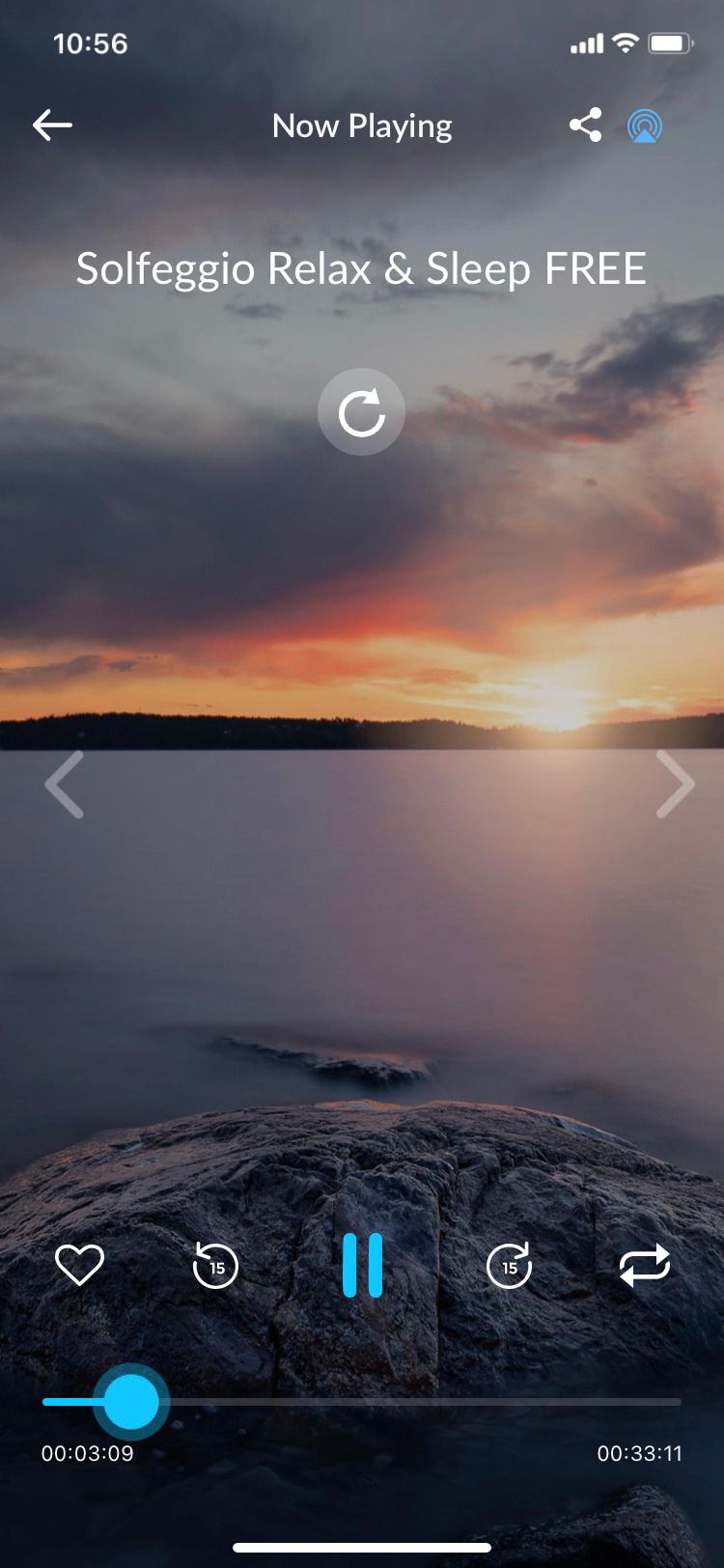Tap the circular reload button

point(362,412)
